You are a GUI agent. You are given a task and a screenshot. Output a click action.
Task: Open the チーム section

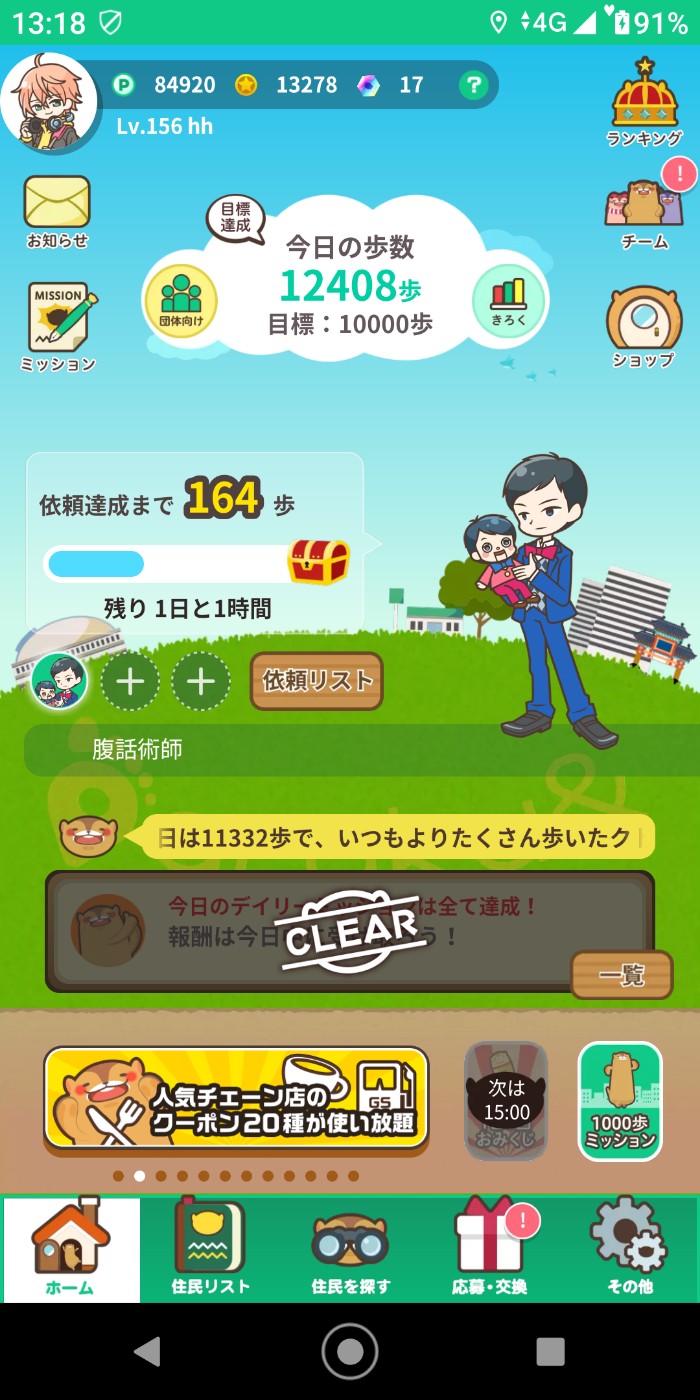tap(645, 208)
